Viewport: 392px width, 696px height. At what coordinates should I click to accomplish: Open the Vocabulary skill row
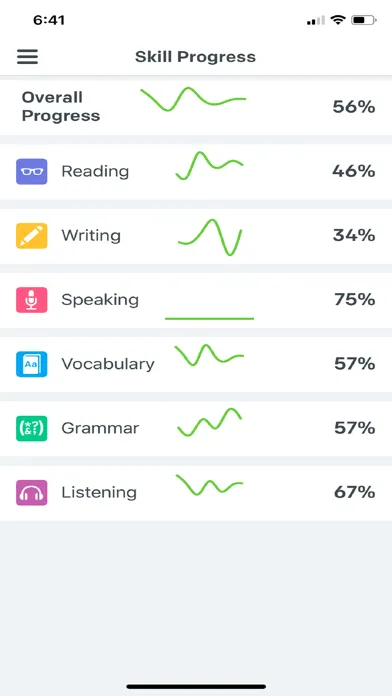(x=196, y=364)
